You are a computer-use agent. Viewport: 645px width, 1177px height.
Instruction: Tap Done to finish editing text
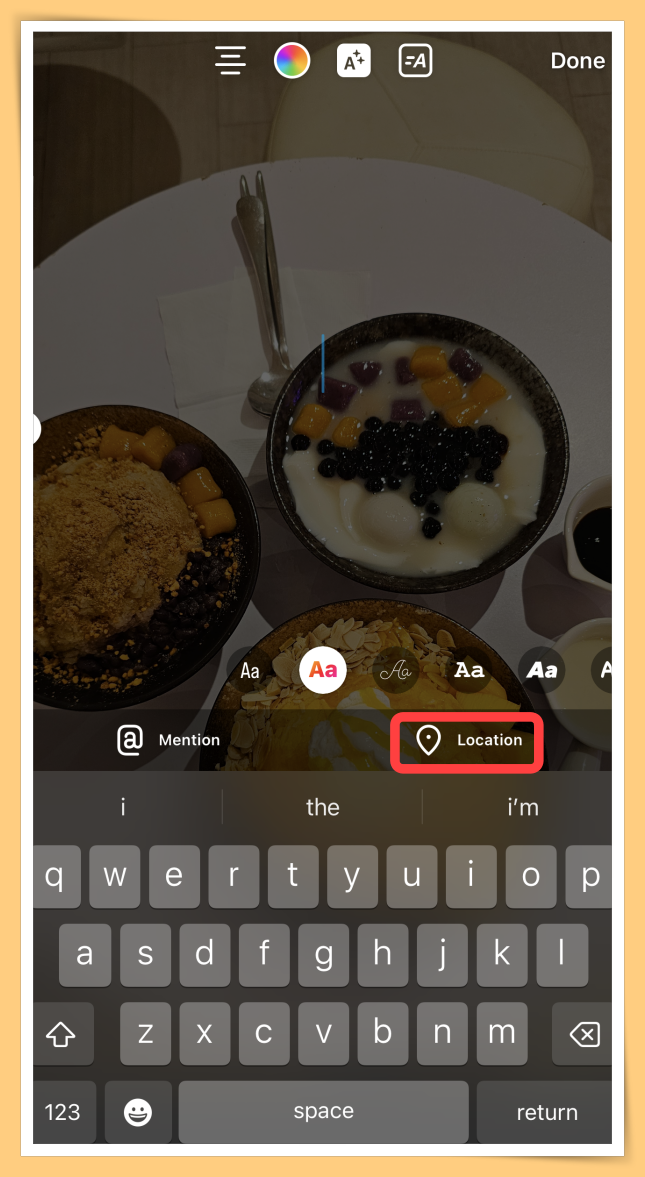[x=577, y=61]
